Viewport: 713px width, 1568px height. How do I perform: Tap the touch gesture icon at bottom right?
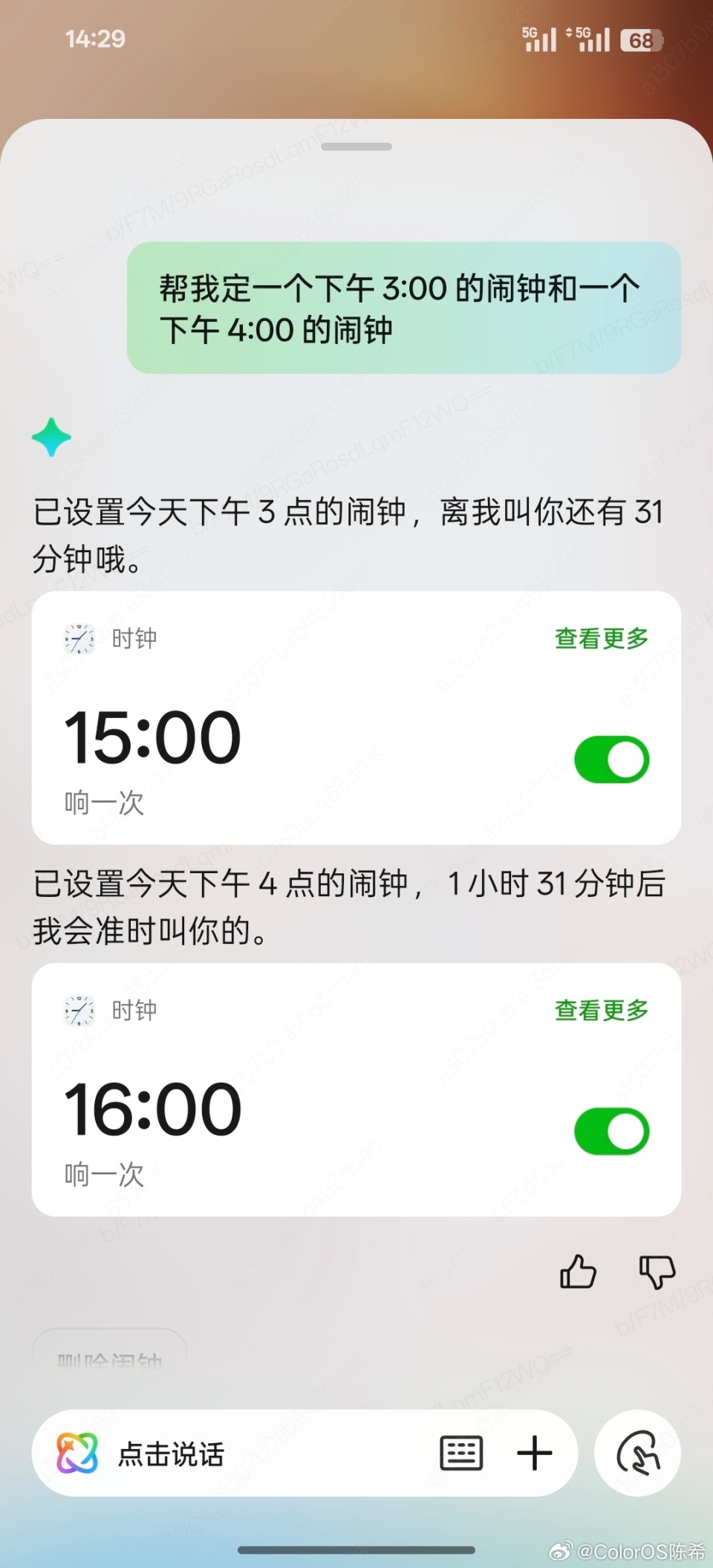tap(637, 1454)
